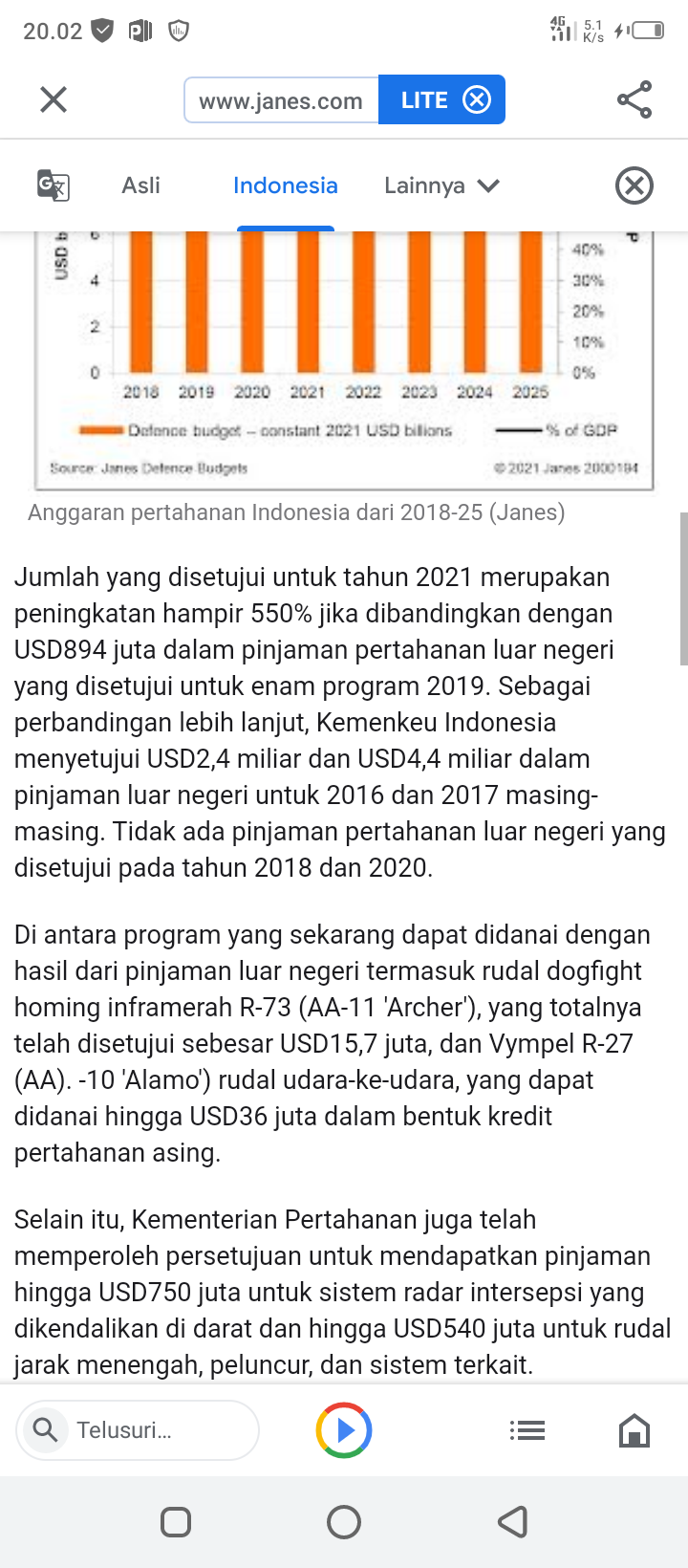This screenshot has height=1568, width=688.
Task: Tap the Telusuri search box
Action: 138,1430
